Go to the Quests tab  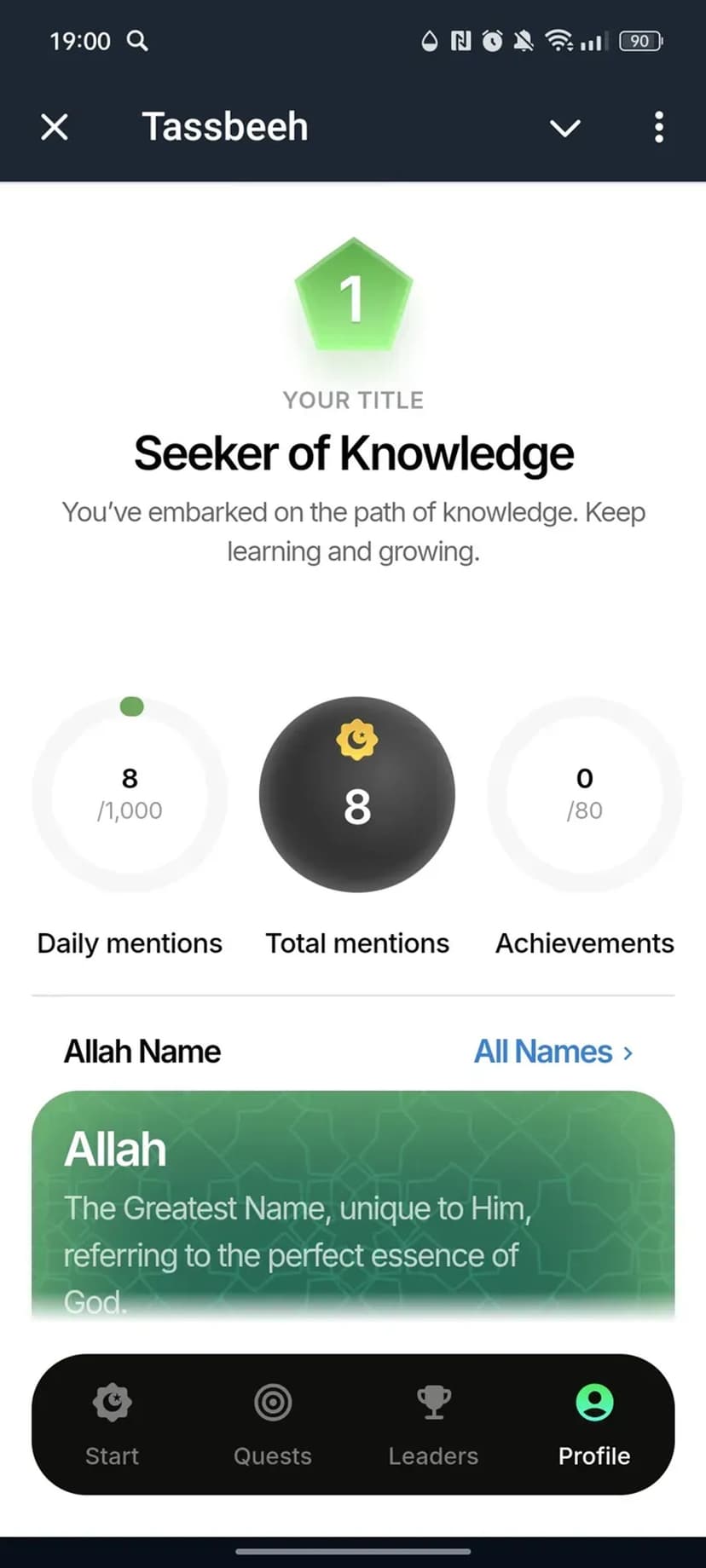point(273,1422)
